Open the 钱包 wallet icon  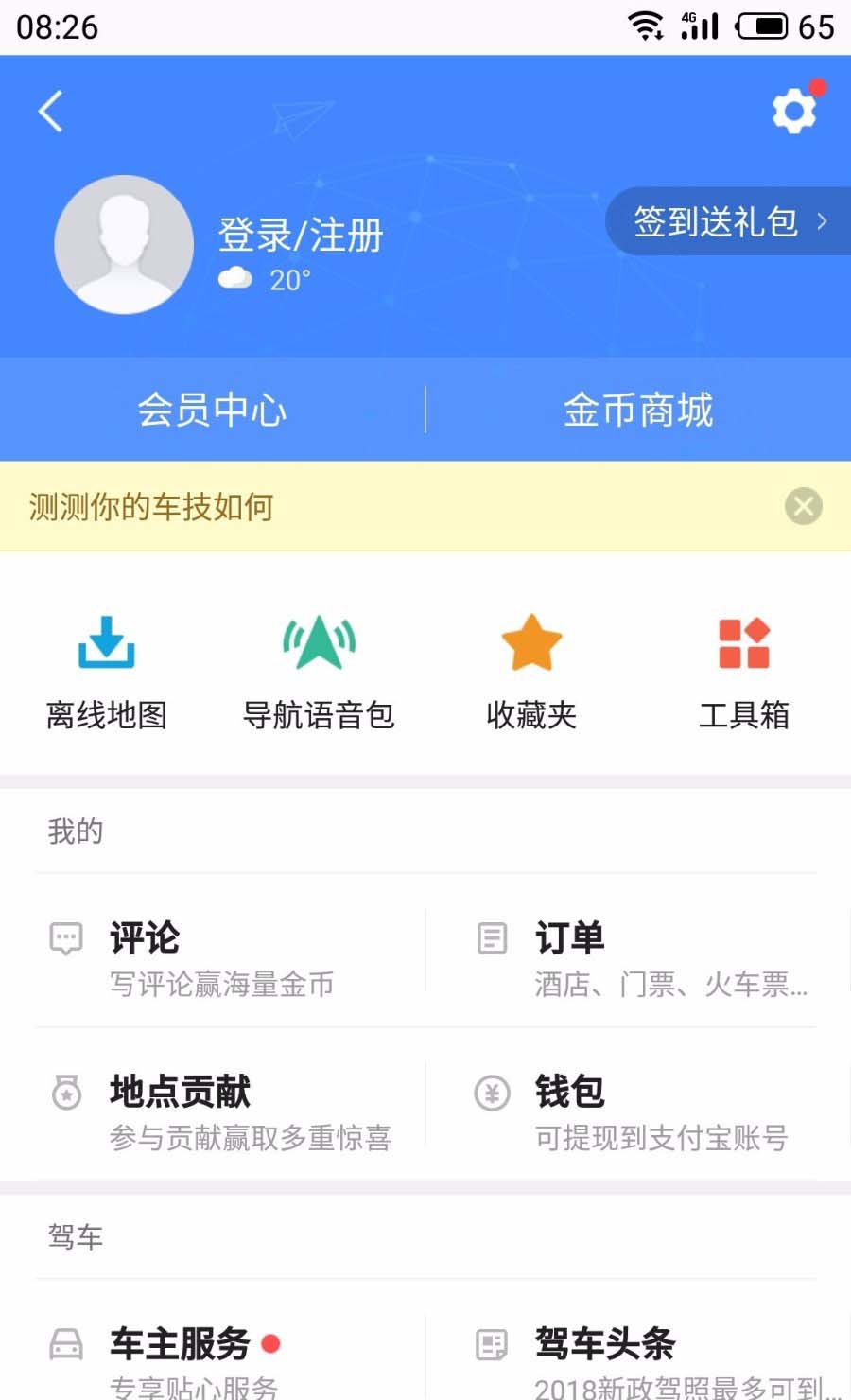(491, 1091)
